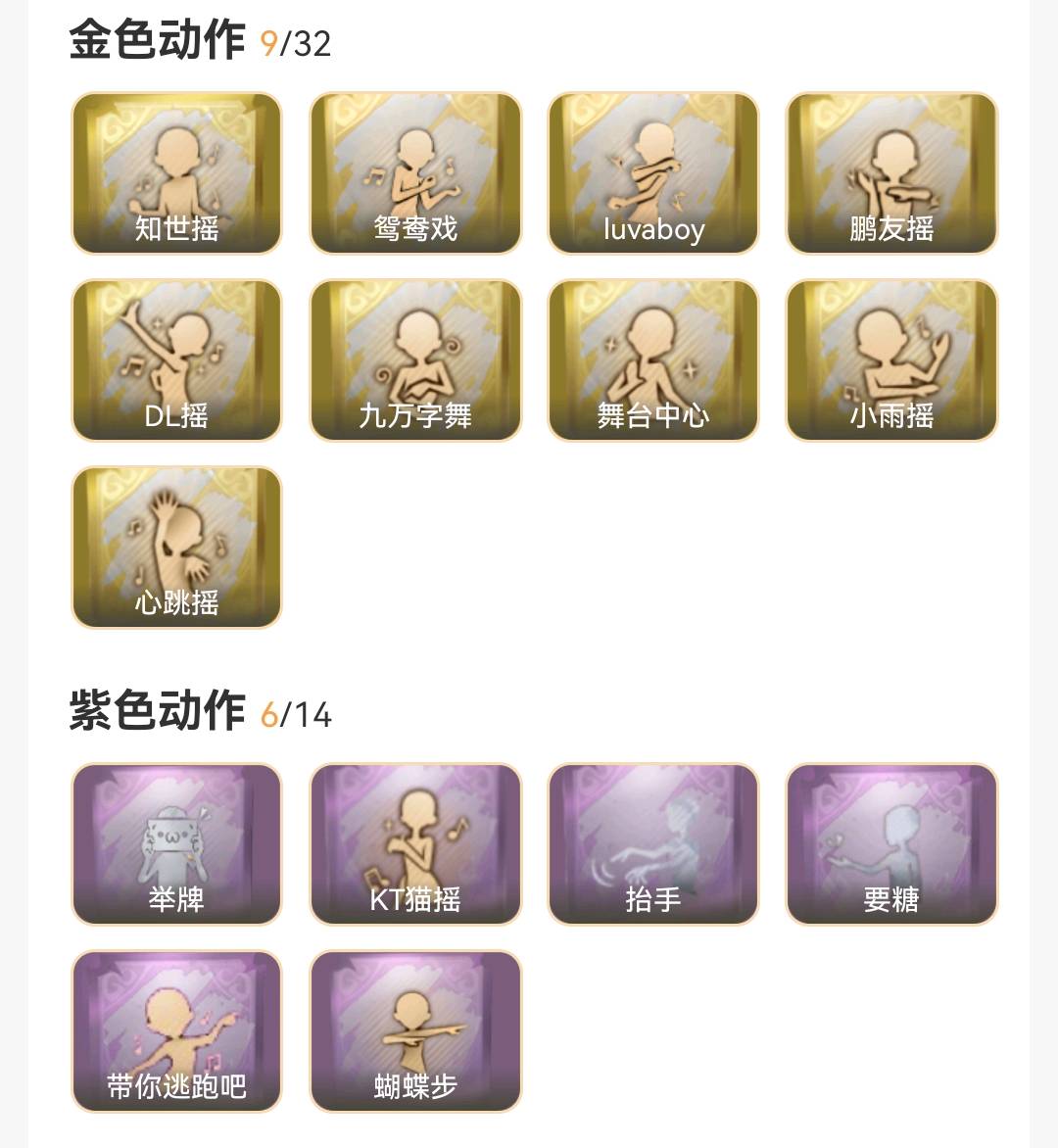Tap the 鹏友摇 gold action
This screenshot has height=1148, width=1058.
tap(891, 172)
